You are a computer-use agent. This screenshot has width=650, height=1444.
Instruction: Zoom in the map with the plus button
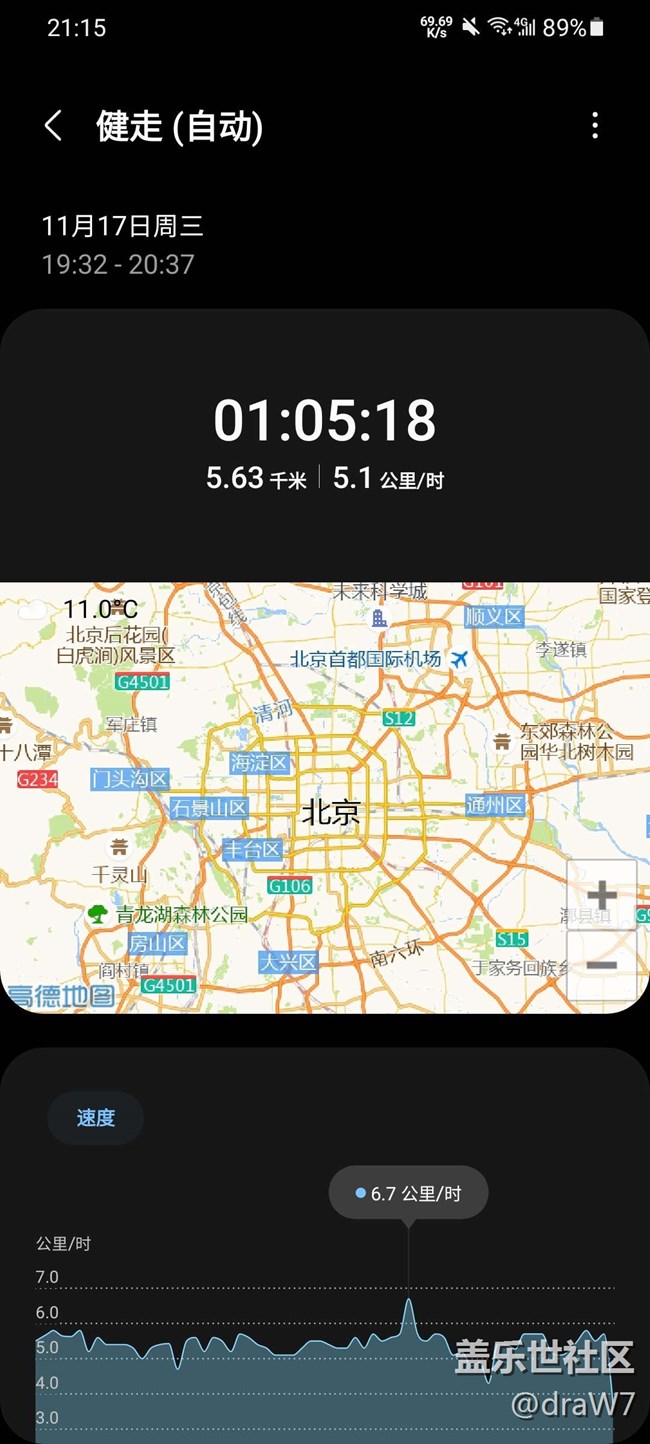pos(602,895)
